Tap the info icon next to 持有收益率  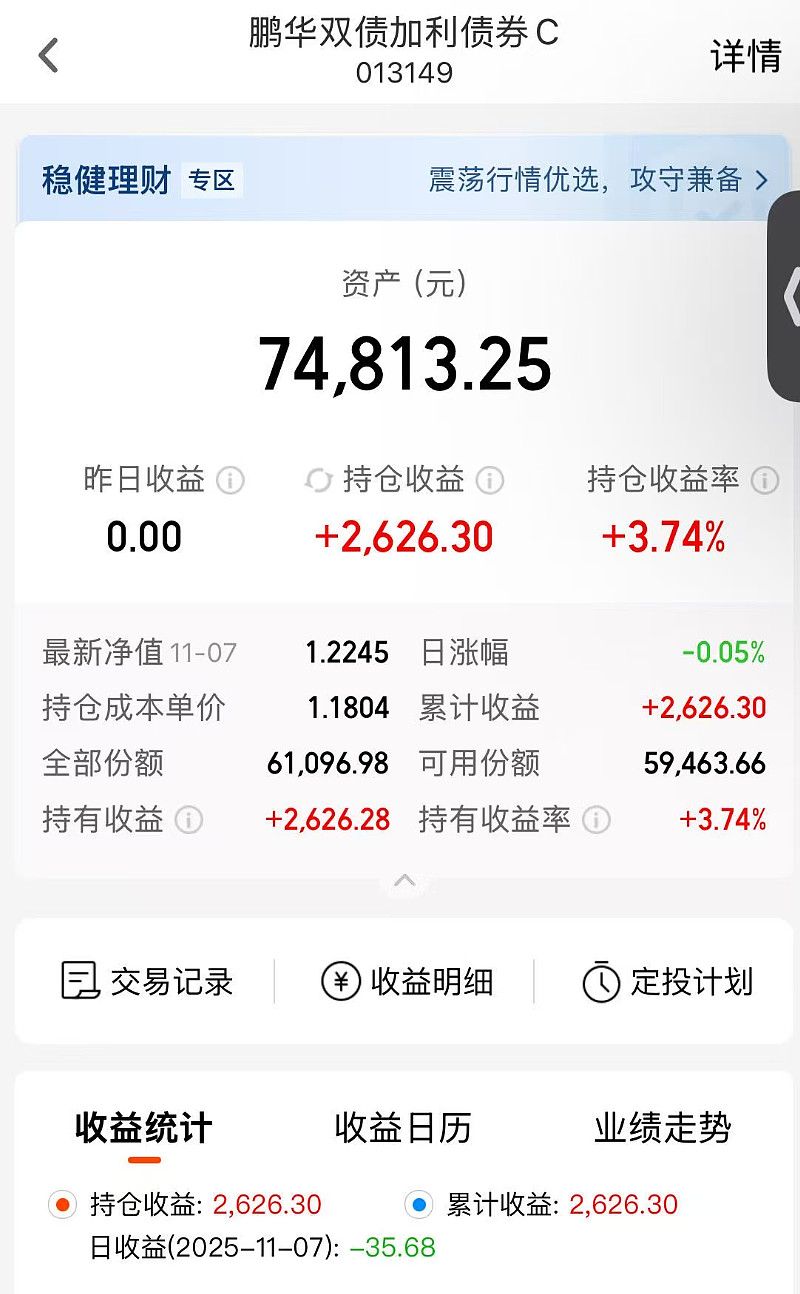(596, 821)
